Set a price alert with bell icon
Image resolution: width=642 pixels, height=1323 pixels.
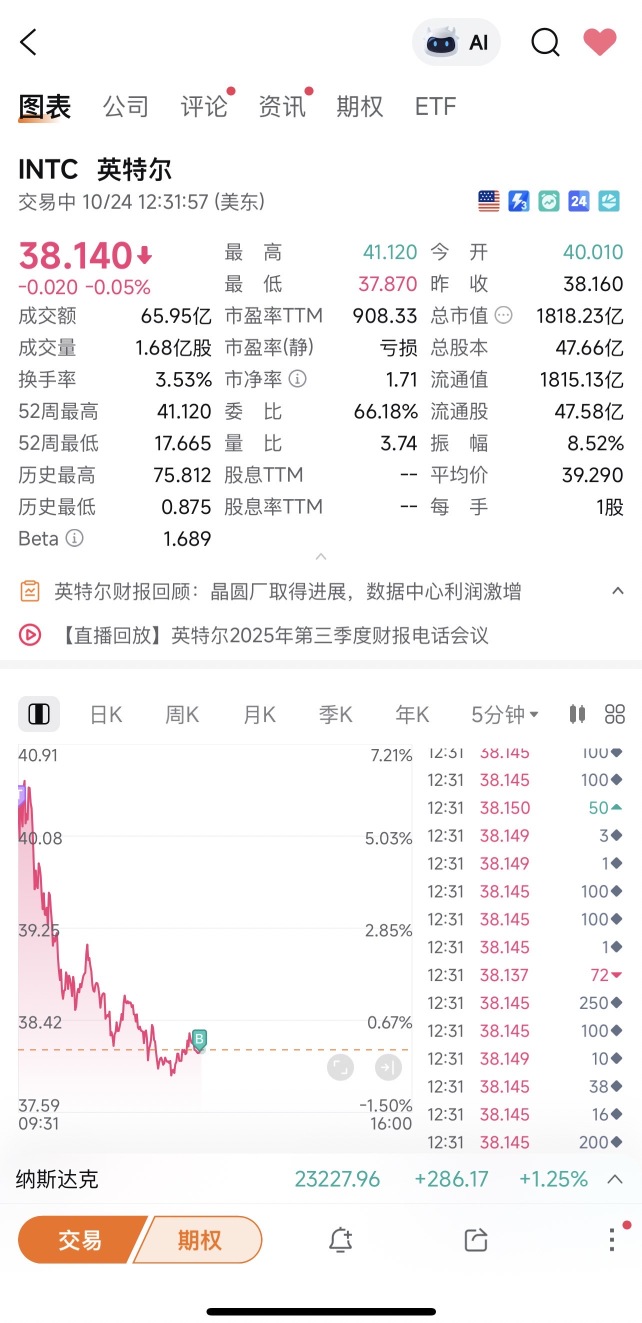pyautogui.click(x=340, y=1240)
